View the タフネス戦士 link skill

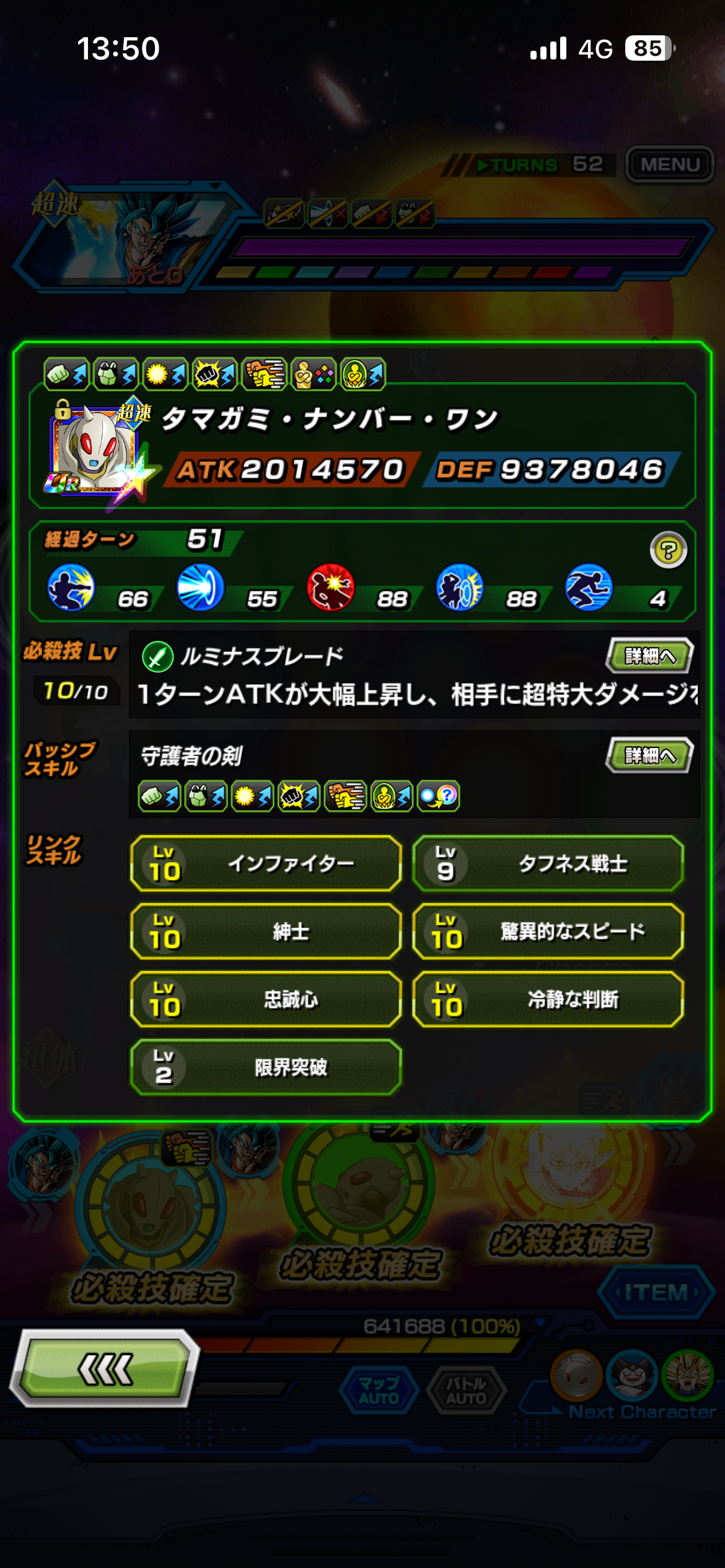pyautogui.click(x=548, y=863)
